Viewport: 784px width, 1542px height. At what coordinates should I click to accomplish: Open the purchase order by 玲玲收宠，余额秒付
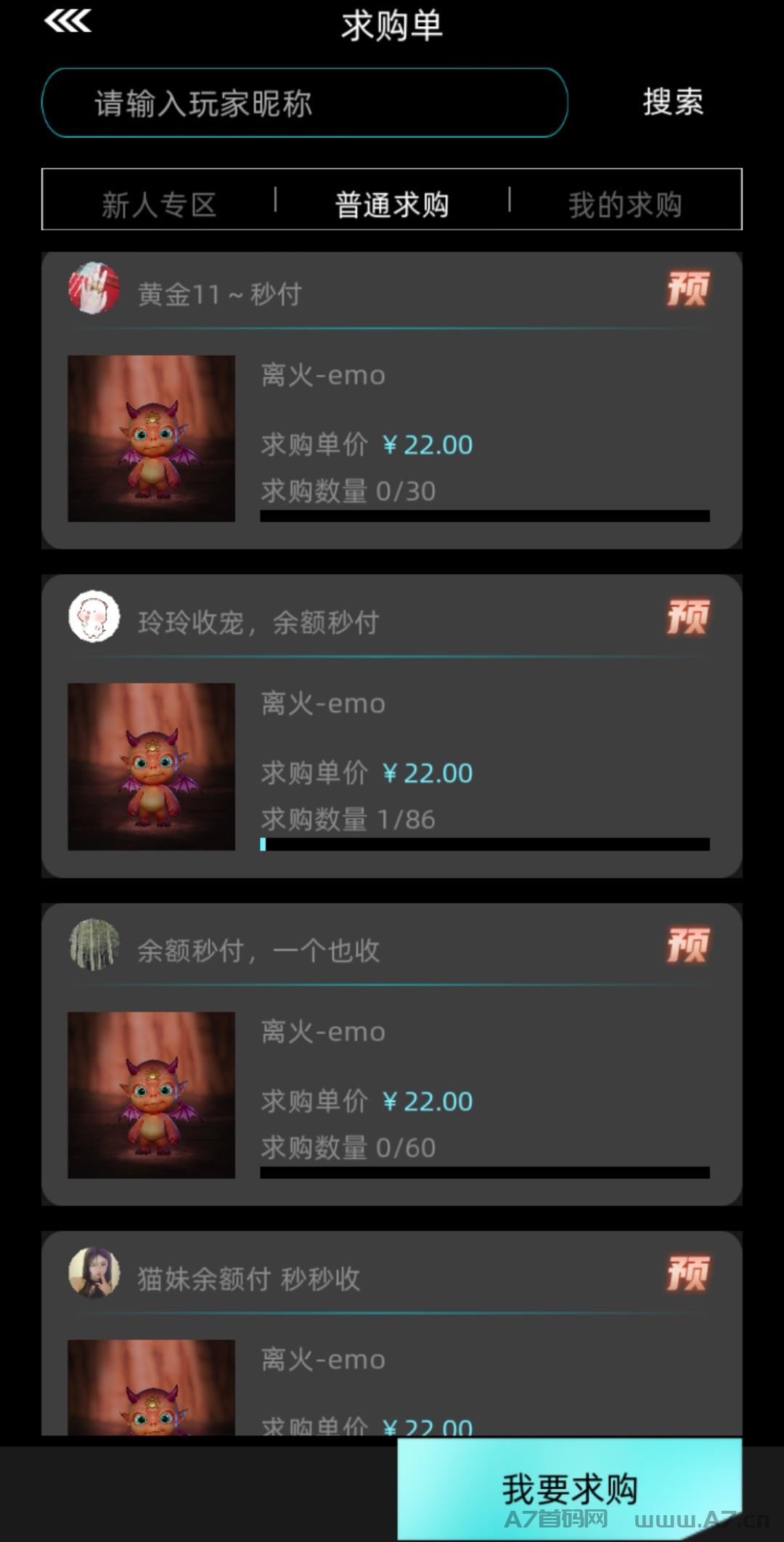pos(392,726)
